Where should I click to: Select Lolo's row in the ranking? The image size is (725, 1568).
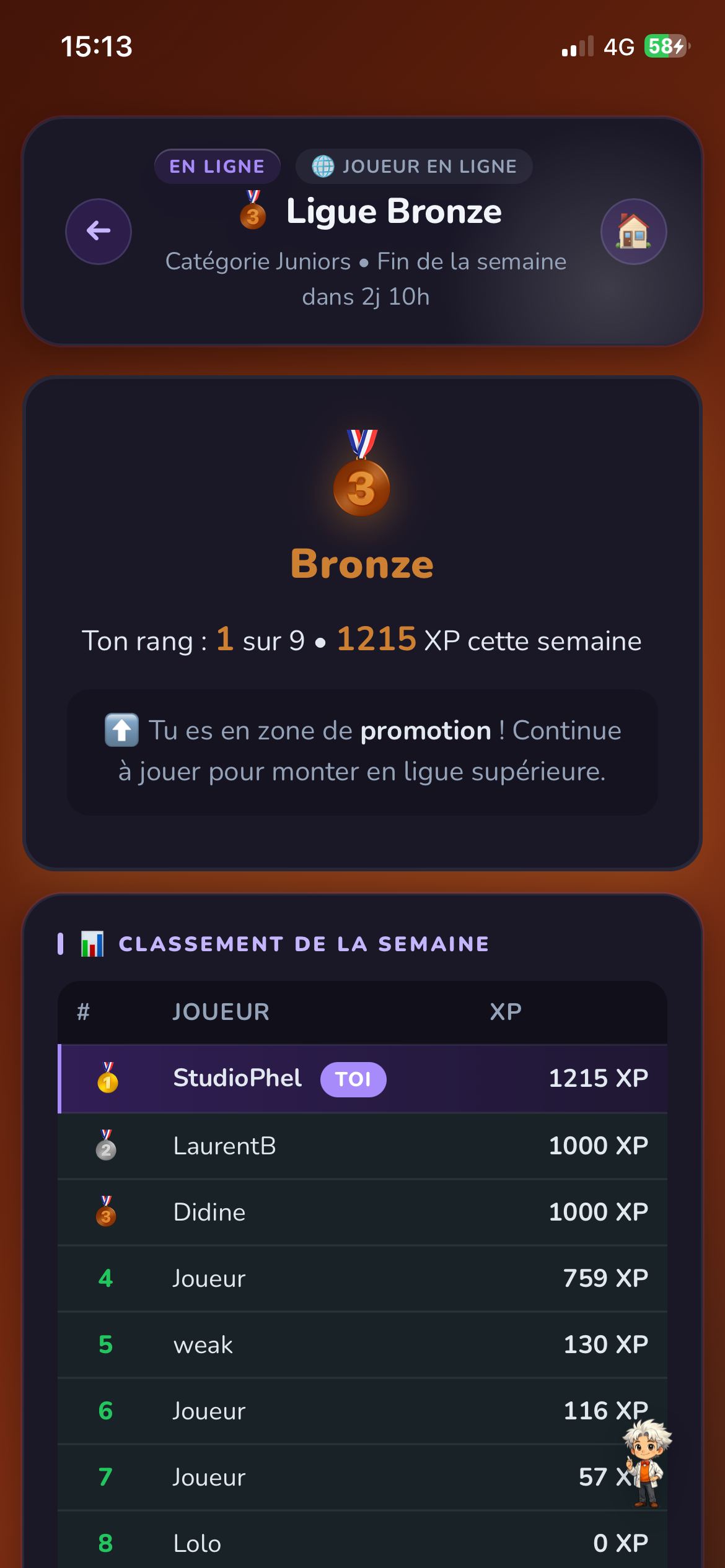pos(362,1542)
